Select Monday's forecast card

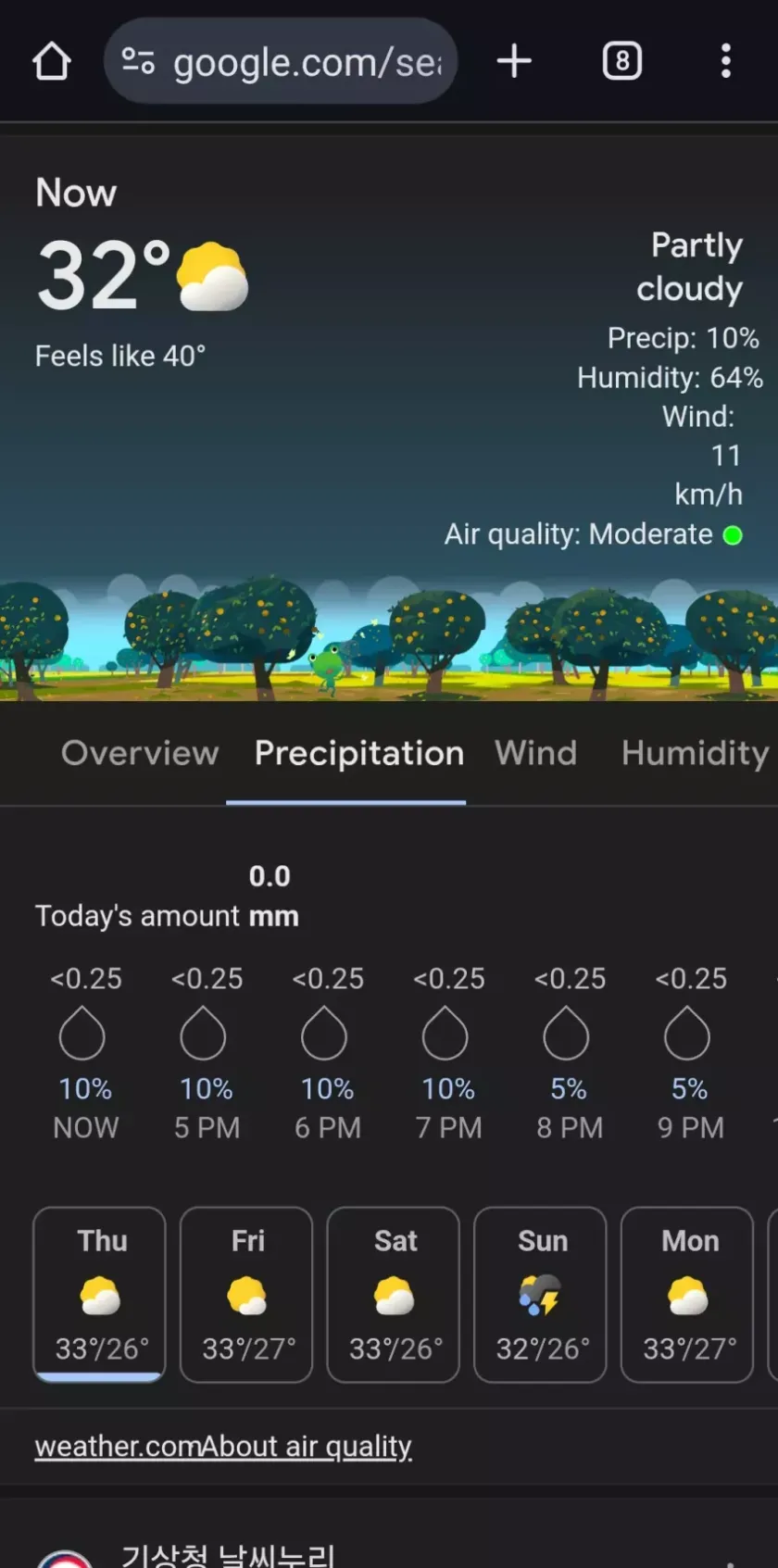687,1295
